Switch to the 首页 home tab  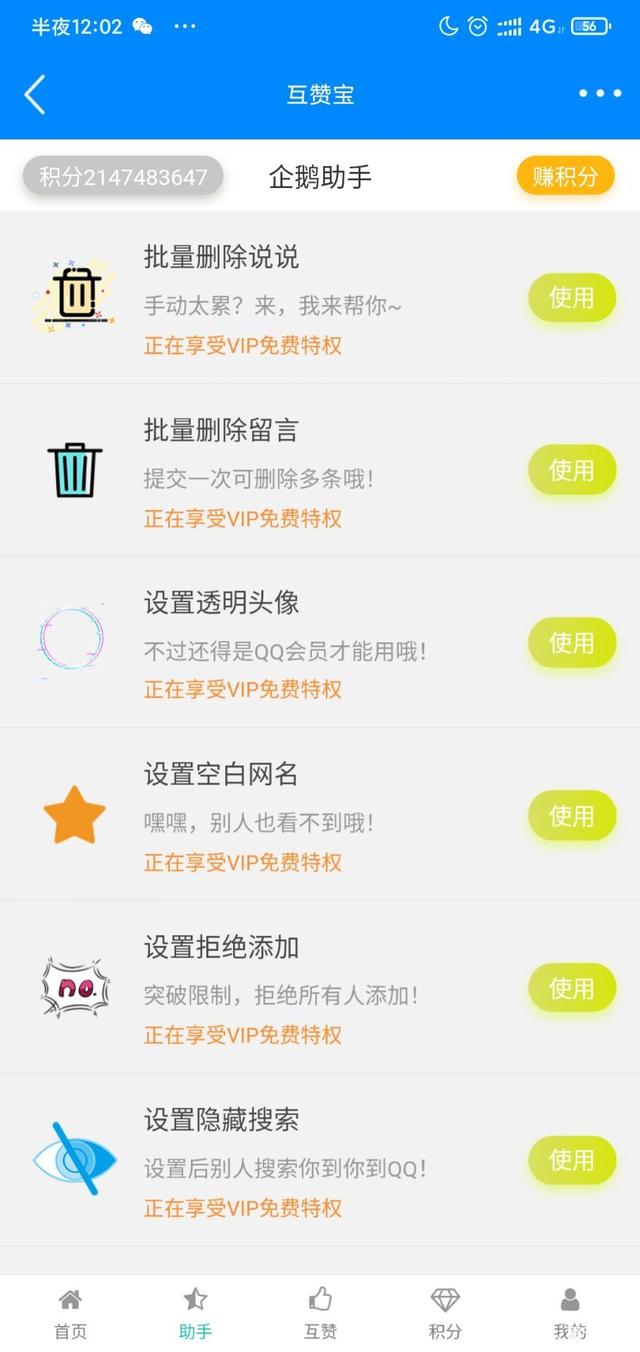click(70, 1313)
